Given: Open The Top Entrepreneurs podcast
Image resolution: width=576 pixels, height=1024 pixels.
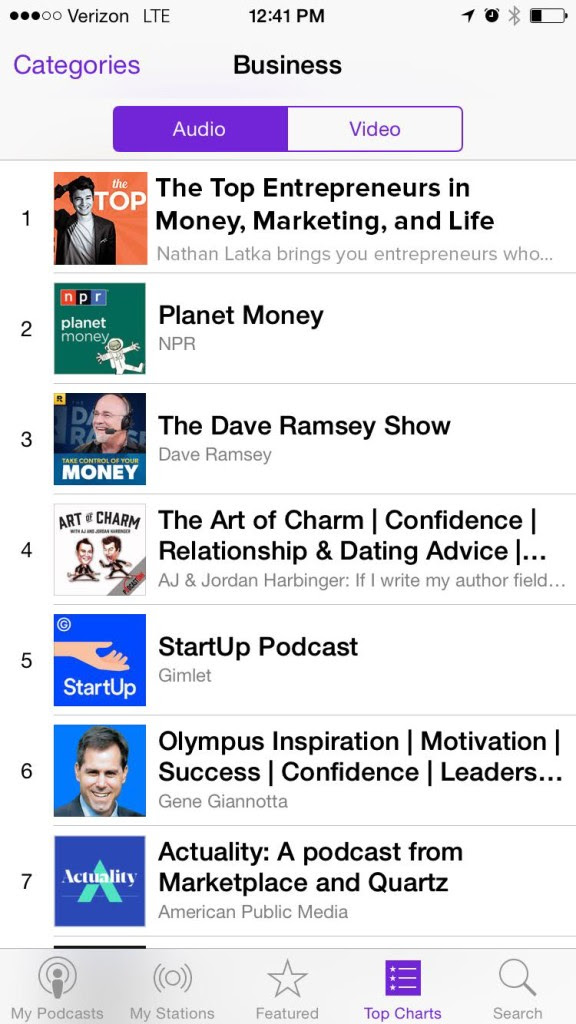Looking at the screenshot, I should pyautogui.click(x=288, y=218).
